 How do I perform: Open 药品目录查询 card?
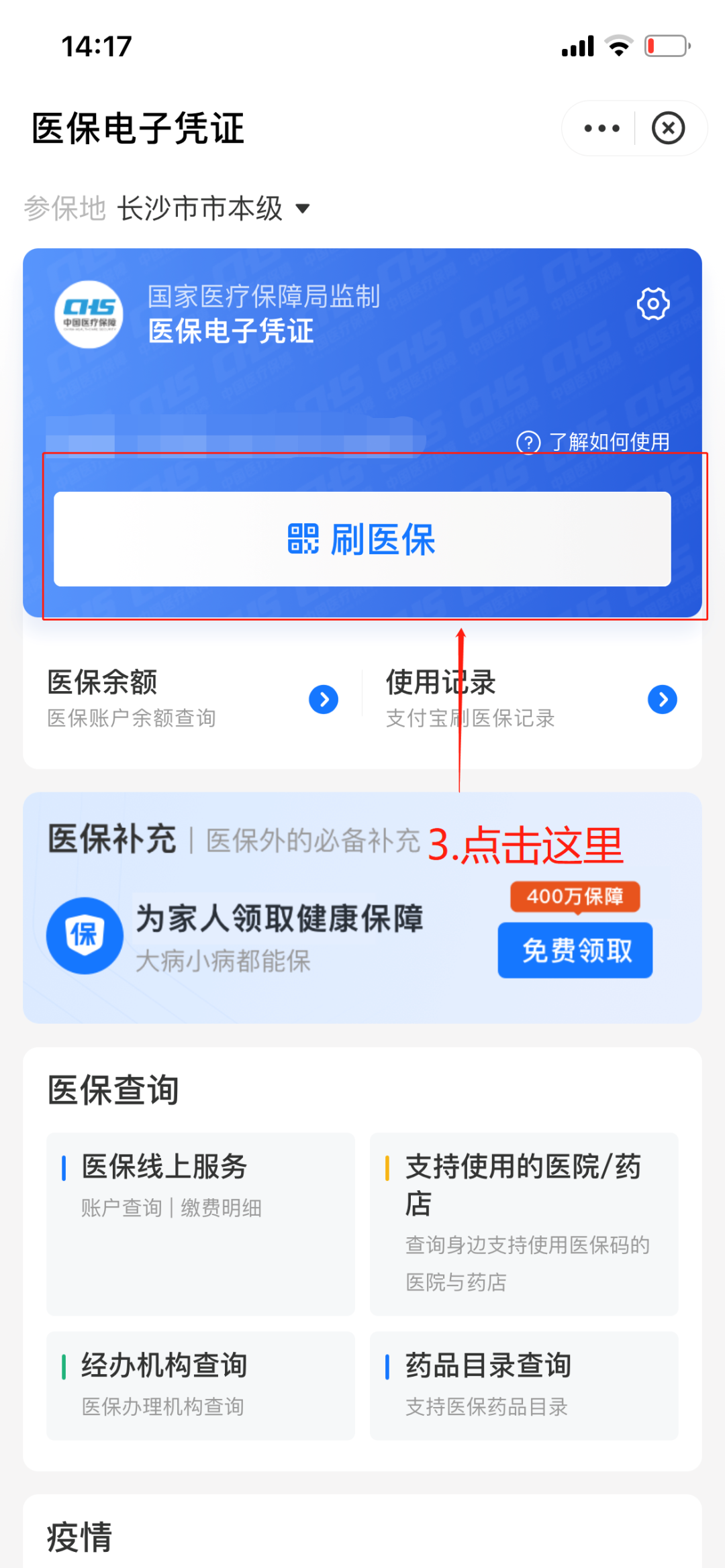[524, 1385]
